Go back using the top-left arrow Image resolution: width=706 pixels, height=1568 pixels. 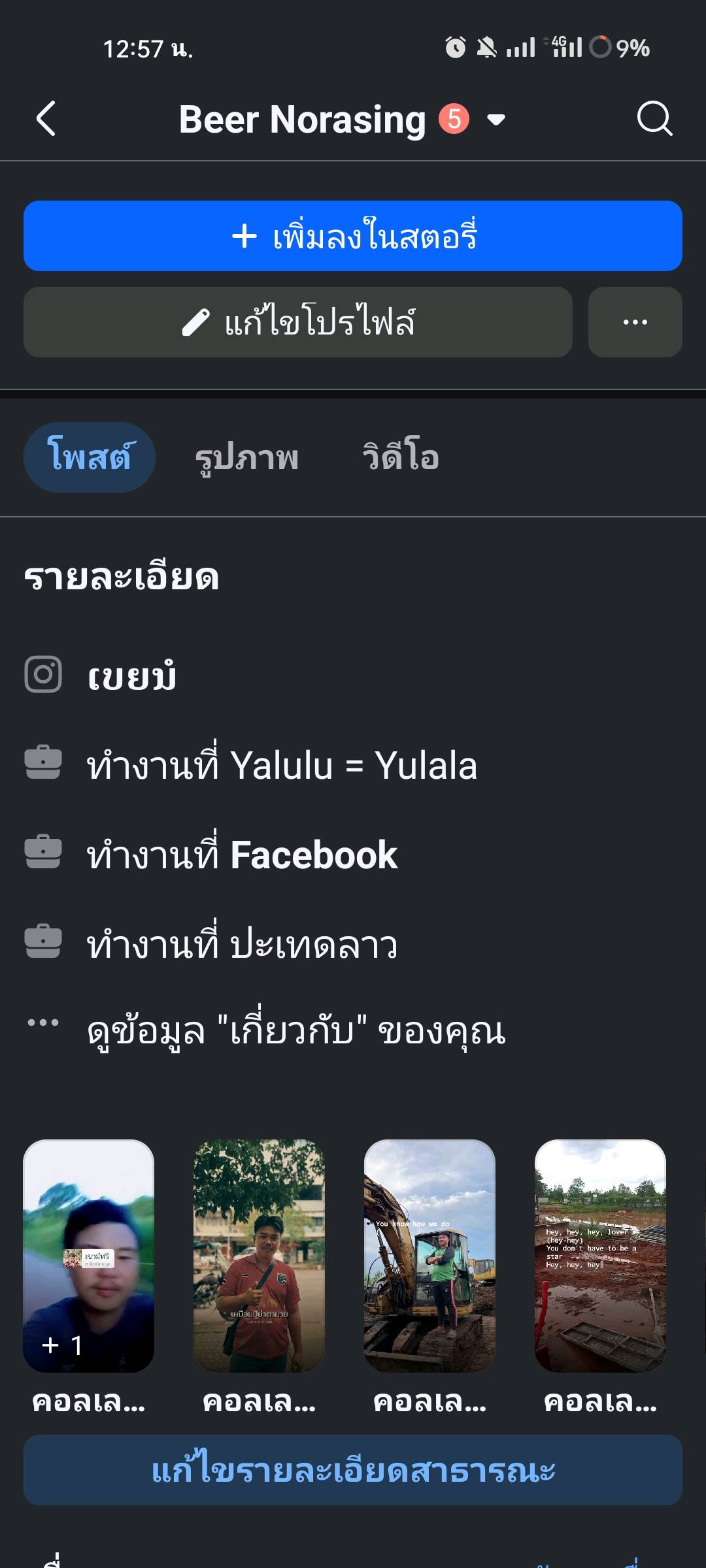pos(46,119)
